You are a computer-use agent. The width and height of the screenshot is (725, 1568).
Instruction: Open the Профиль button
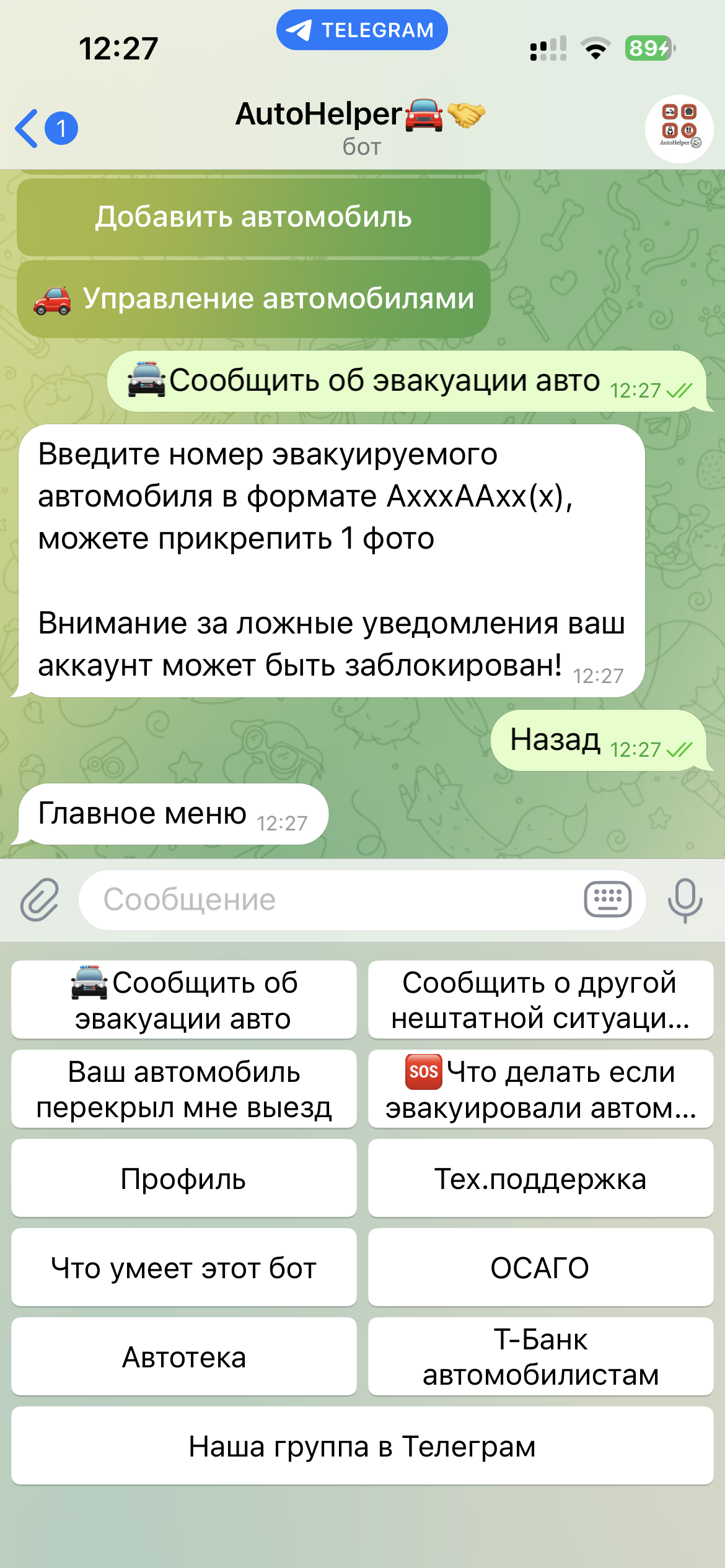click(183, 1178)
